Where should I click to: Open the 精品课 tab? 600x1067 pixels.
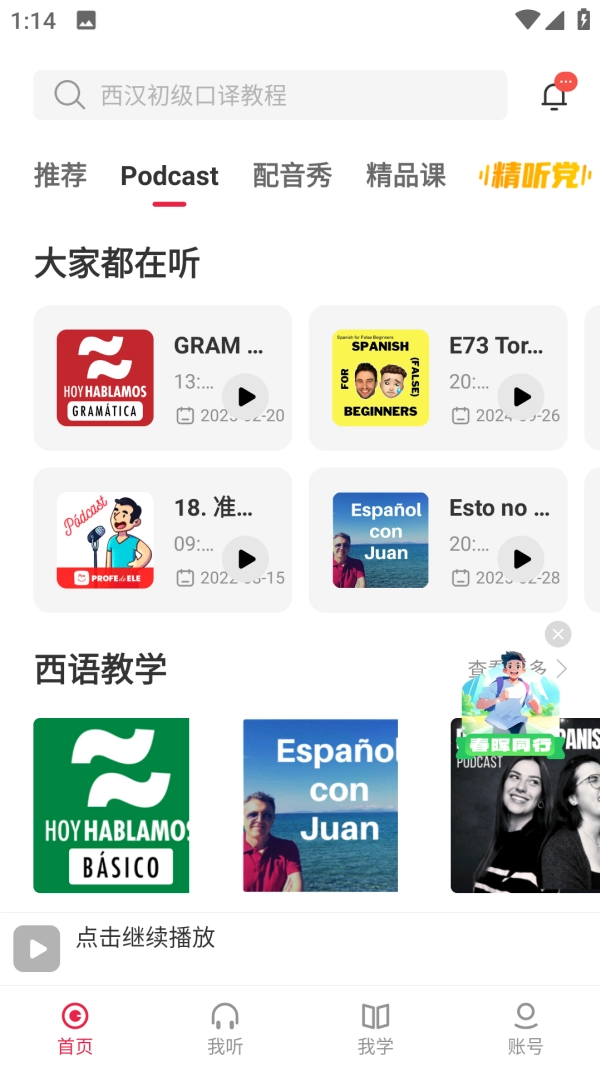click(406, 176)
